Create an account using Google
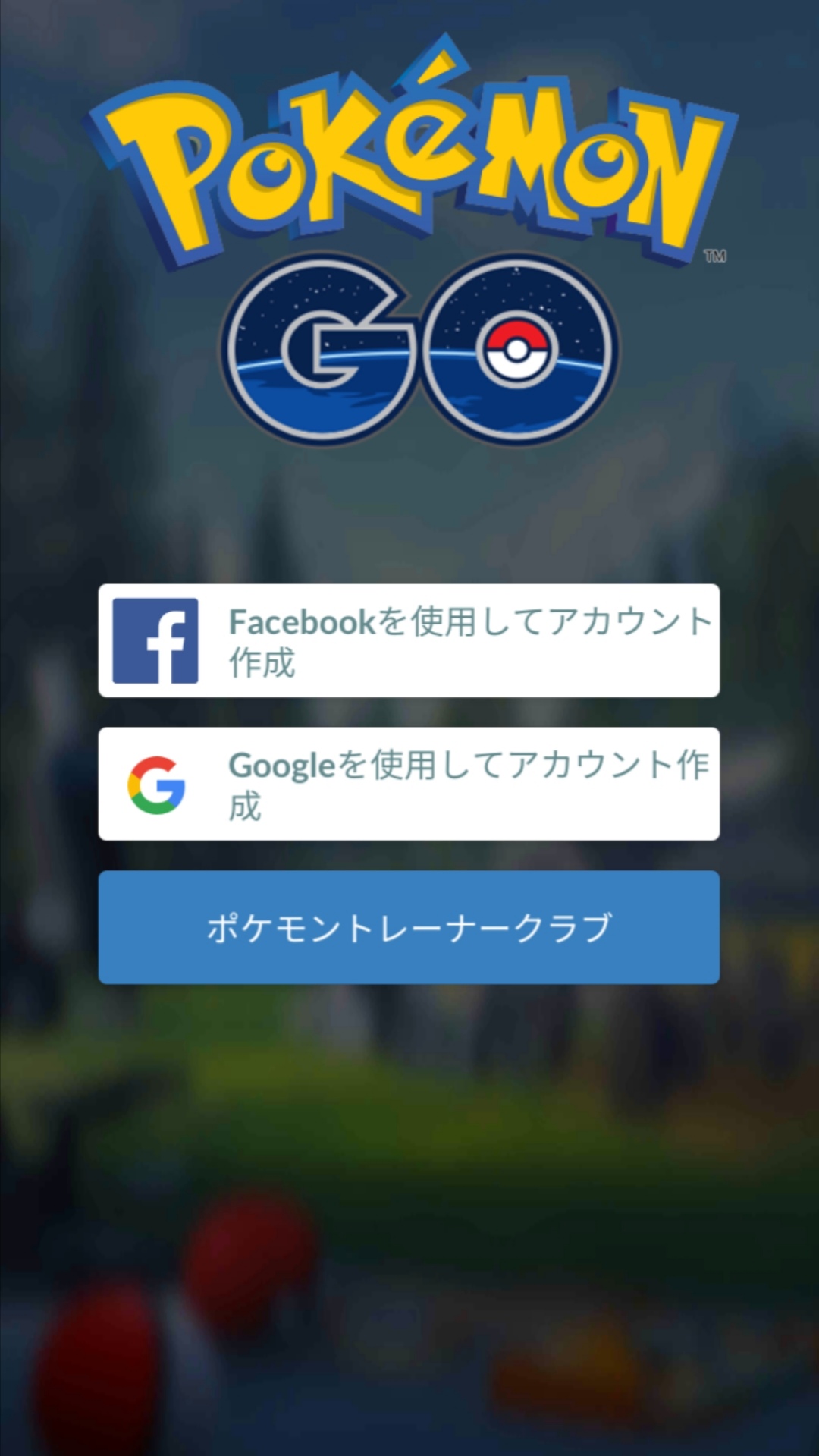Image resolution: width=819 pixels, height=1456 pixels. pyautogui.click(x=409, y=784)
